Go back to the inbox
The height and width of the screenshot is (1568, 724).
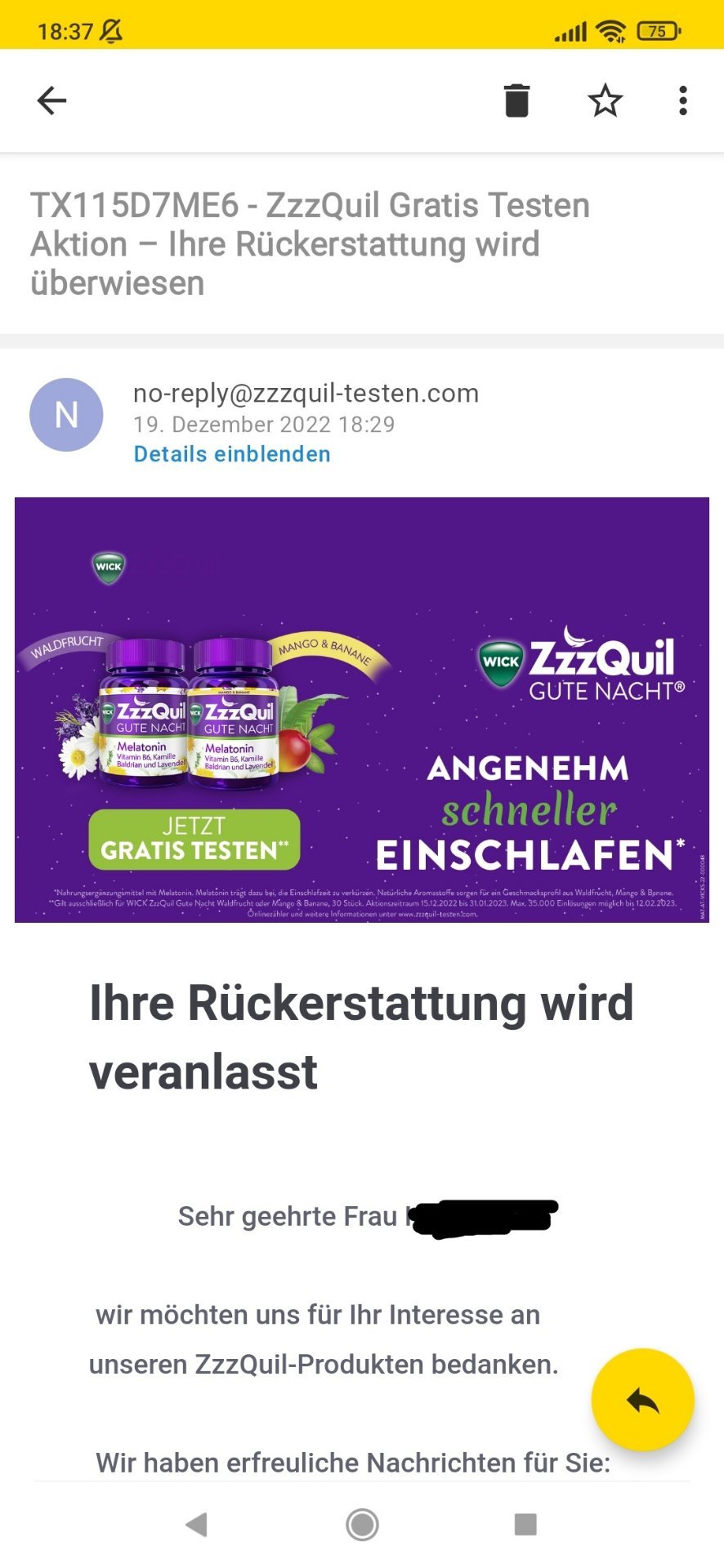51,100
